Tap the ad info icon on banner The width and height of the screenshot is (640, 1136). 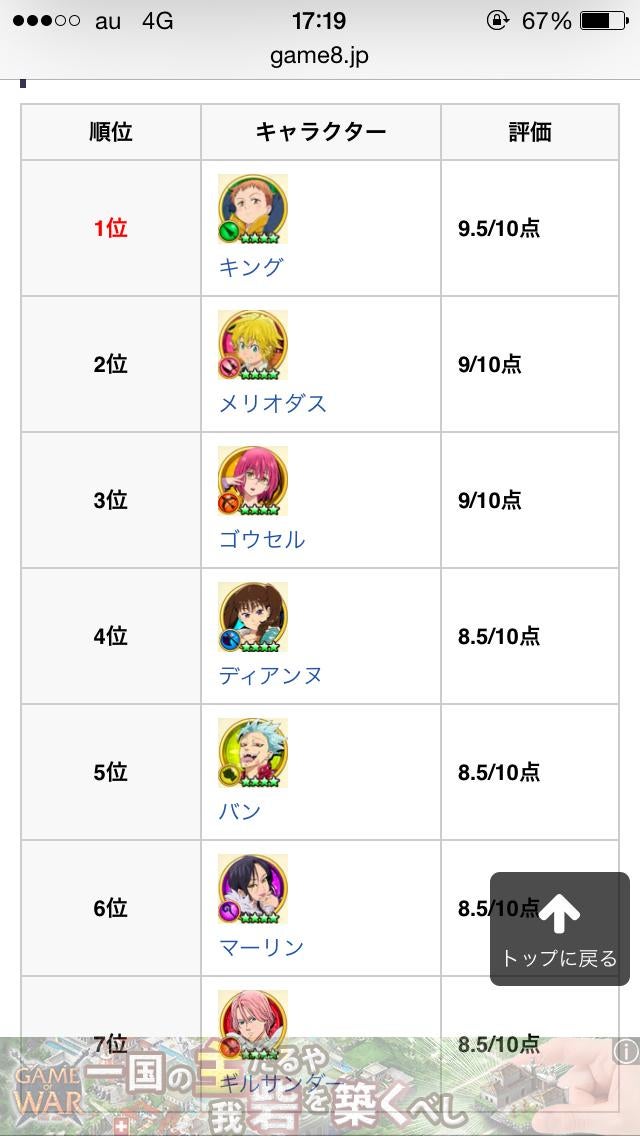click(626, 1050)
